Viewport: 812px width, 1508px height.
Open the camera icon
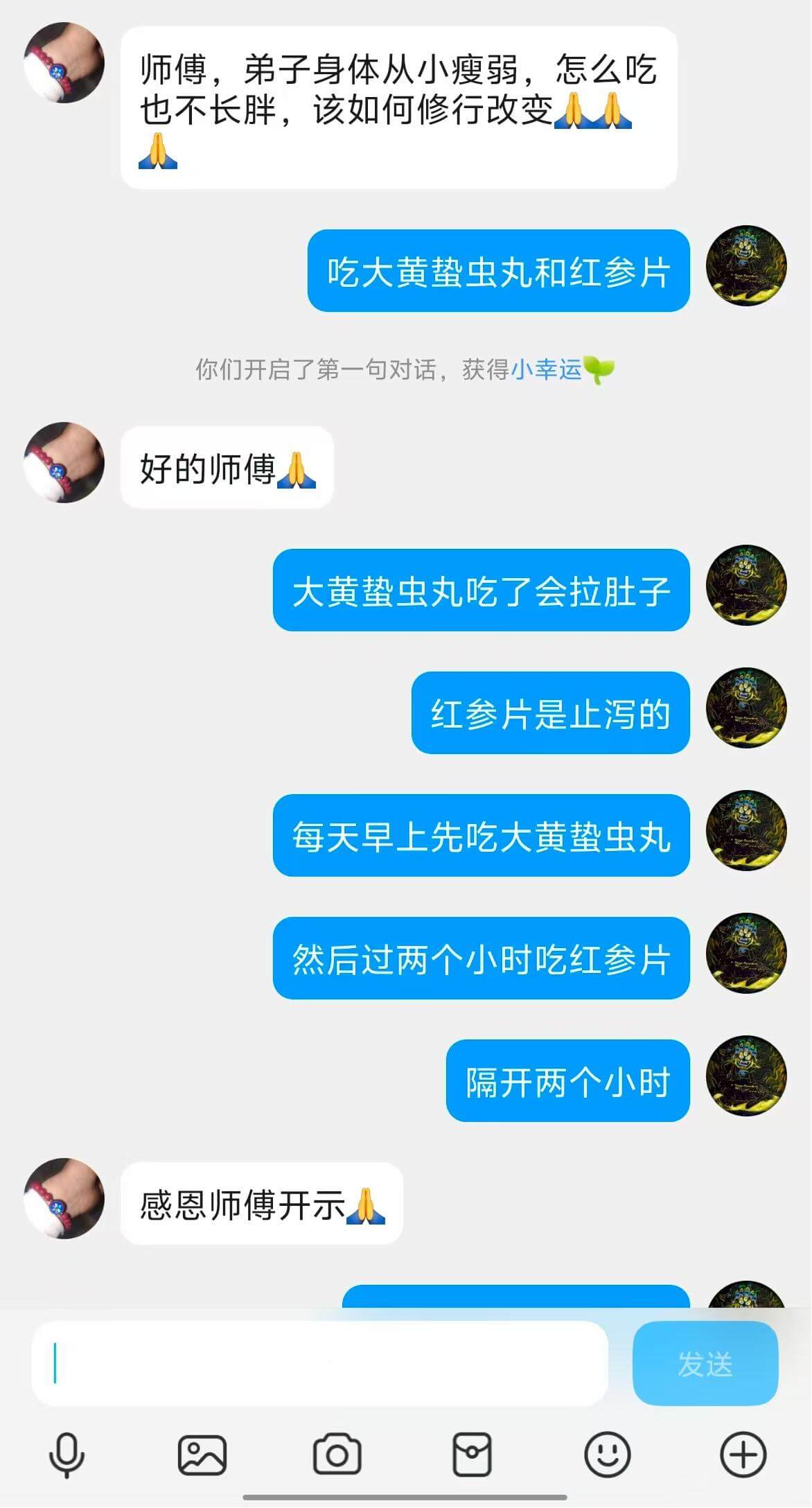pos(337,1455)
